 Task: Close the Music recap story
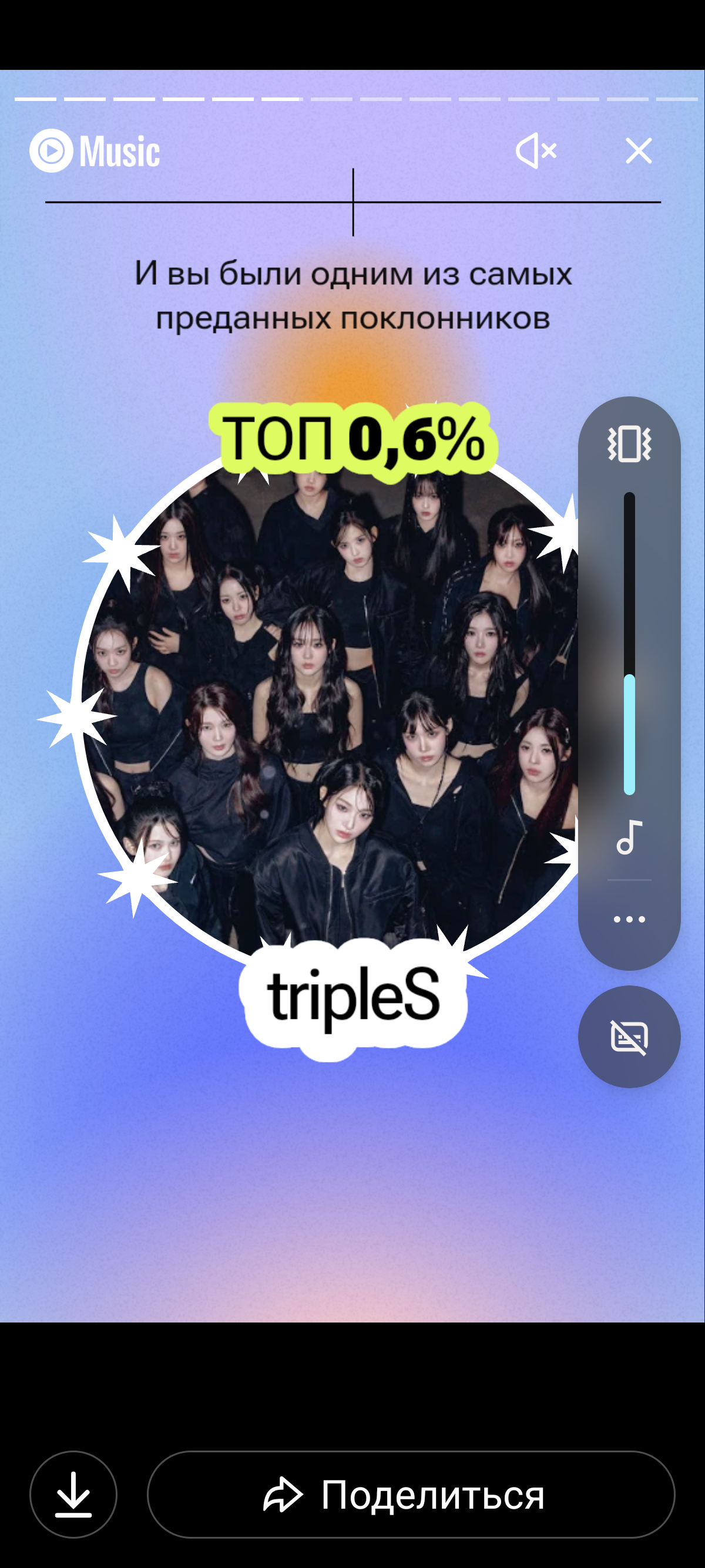[638, 150]
